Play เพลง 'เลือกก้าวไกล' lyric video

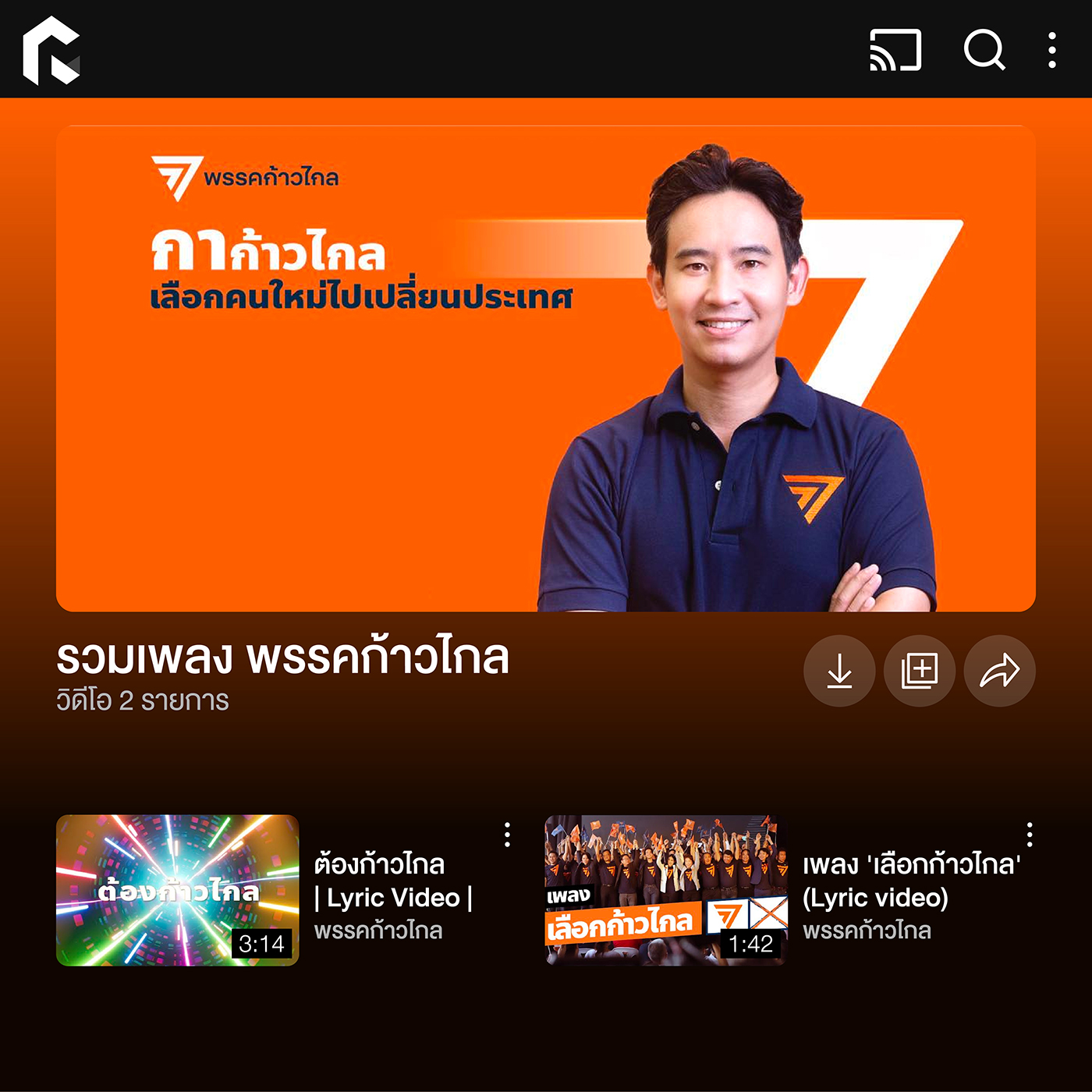(665, 890)
